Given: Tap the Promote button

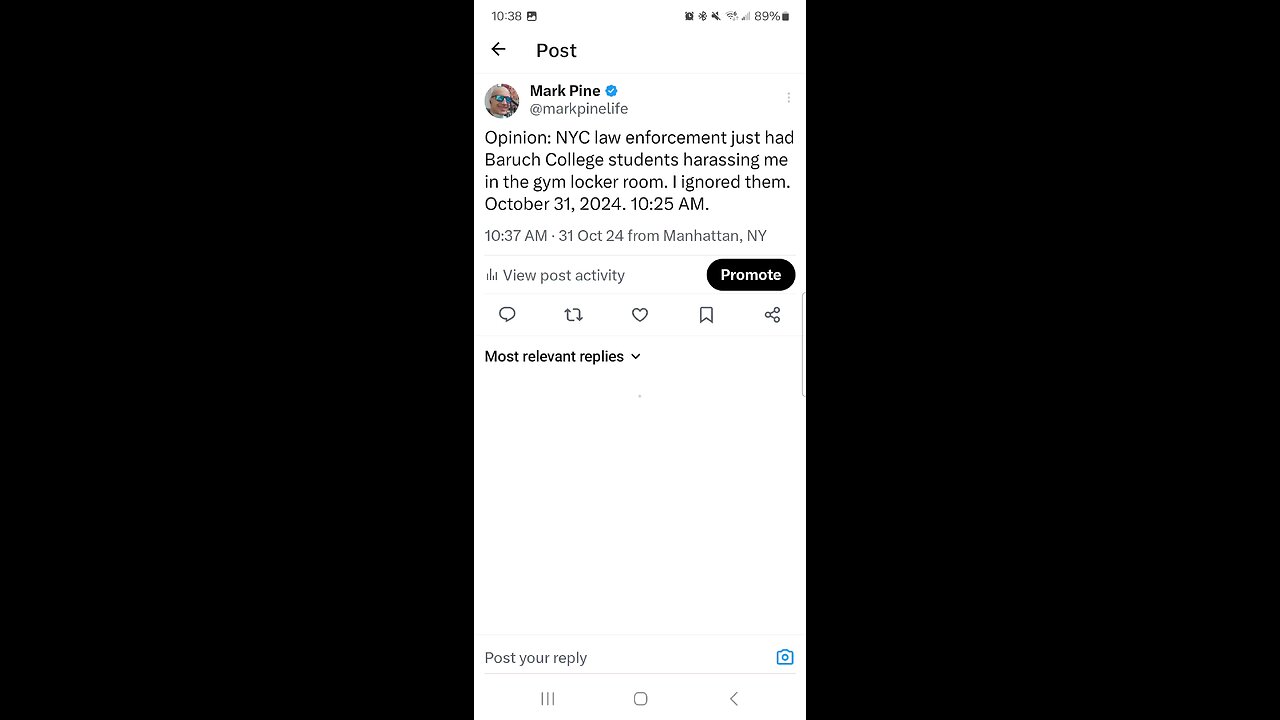Looking at the screenshot, I should point(750,275).
